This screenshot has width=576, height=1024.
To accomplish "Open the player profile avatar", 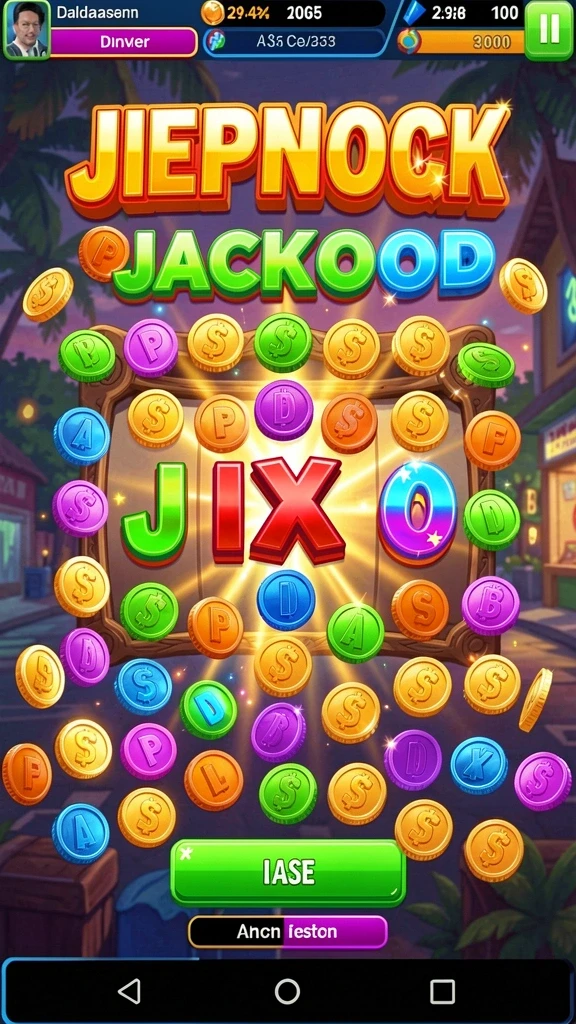I will pyautogui.click(x=27, y=29).
